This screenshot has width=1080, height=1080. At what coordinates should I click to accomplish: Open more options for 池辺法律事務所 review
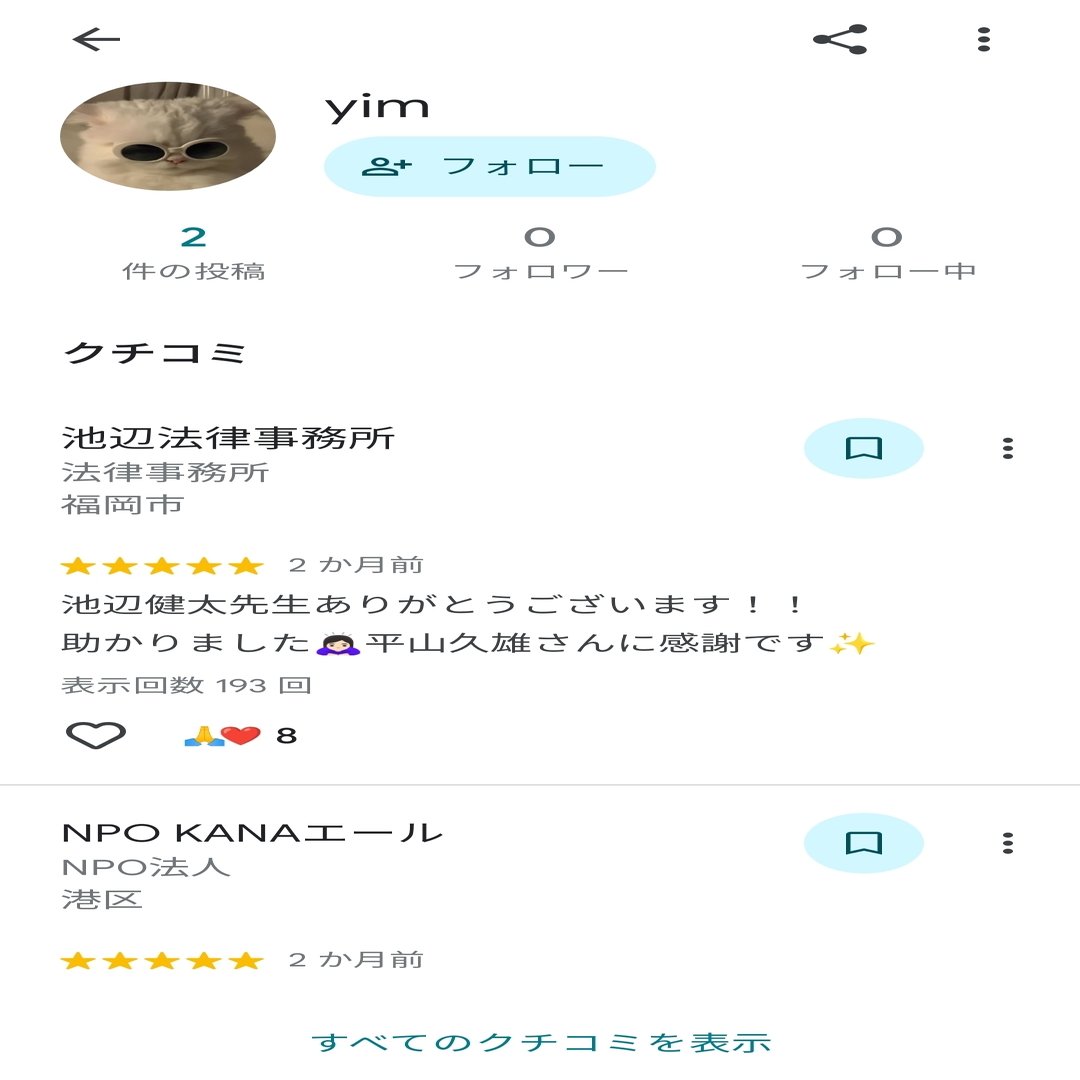(x=1007, y=449)
